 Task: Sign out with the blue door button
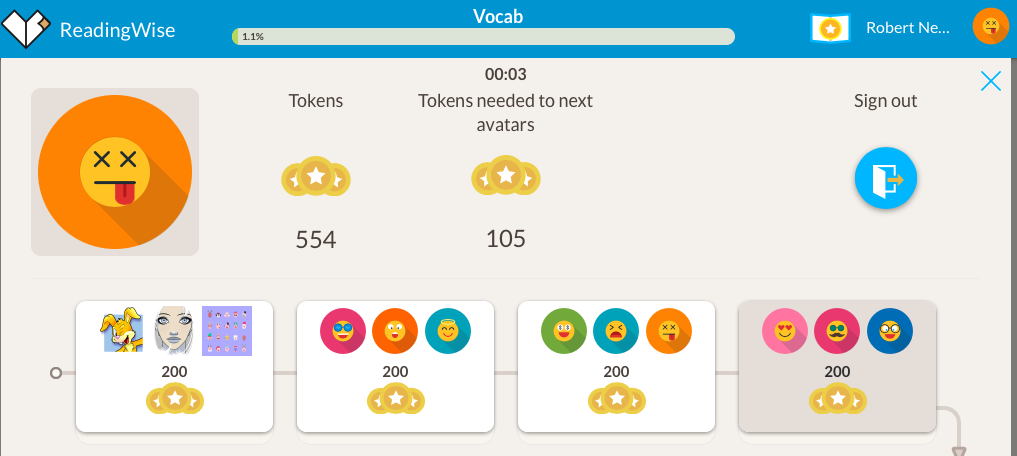885,179
